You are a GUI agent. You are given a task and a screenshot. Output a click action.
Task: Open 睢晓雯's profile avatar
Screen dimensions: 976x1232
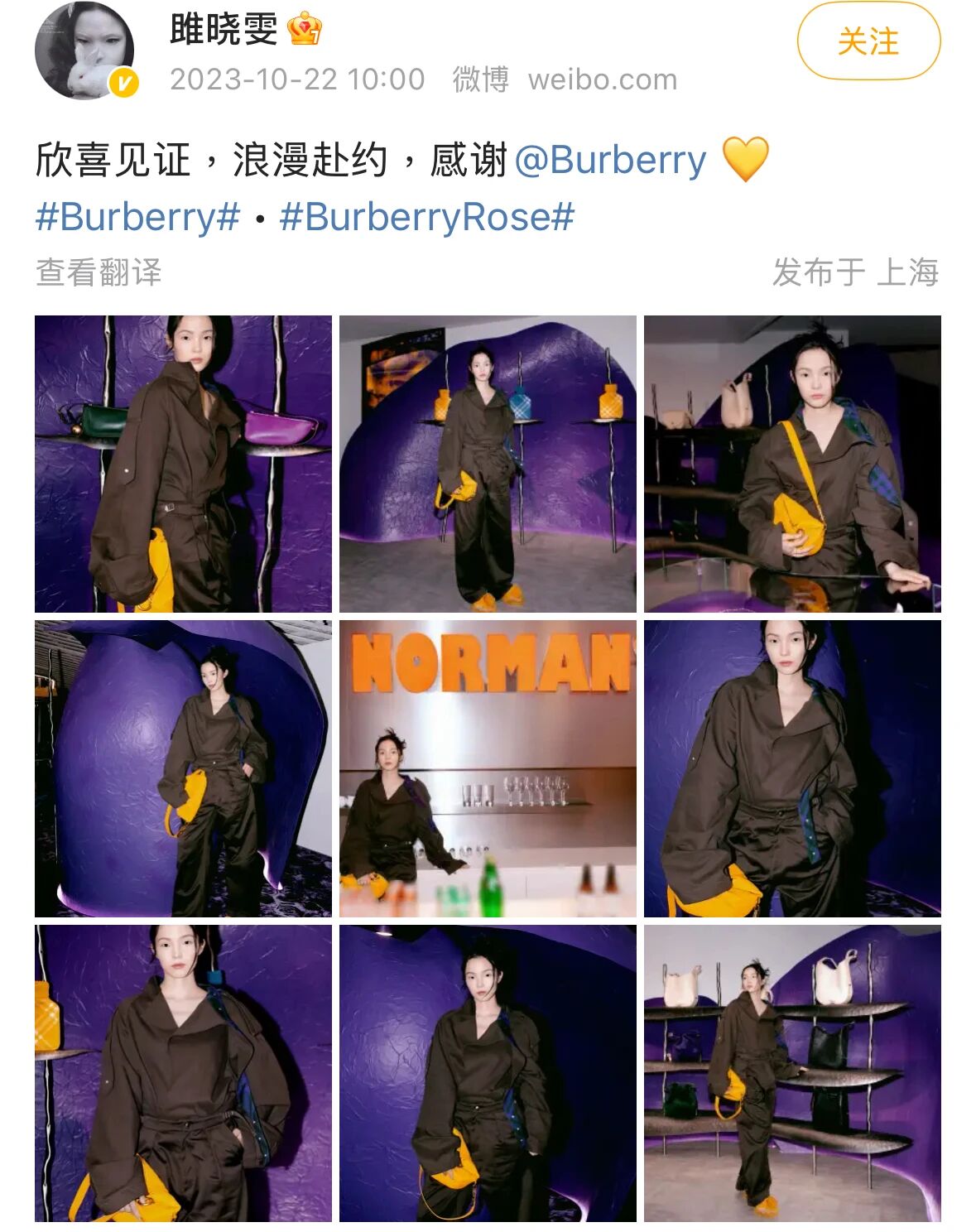click(85, 51)
